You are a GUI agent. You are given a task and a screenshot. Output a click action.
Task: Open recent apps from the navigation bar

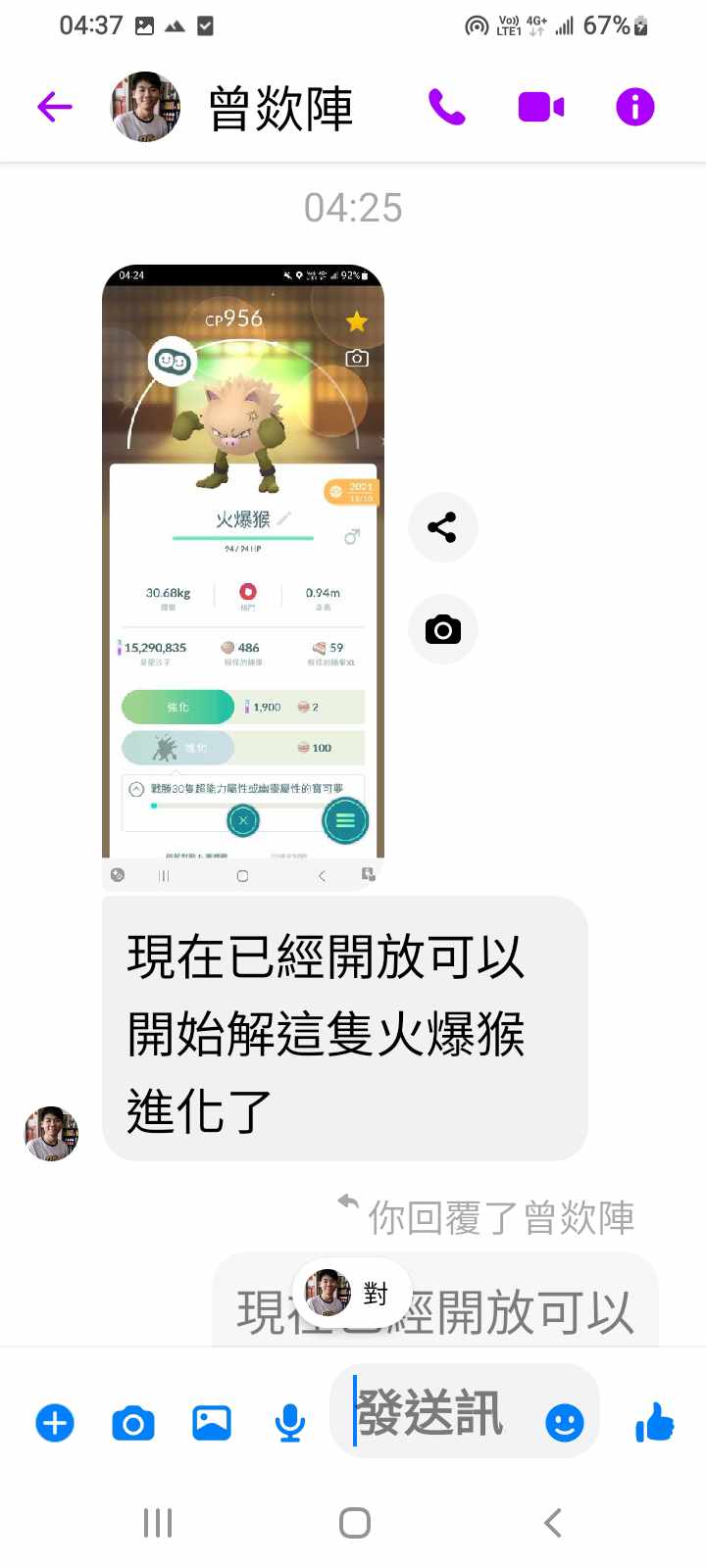tap(158, 1523)
